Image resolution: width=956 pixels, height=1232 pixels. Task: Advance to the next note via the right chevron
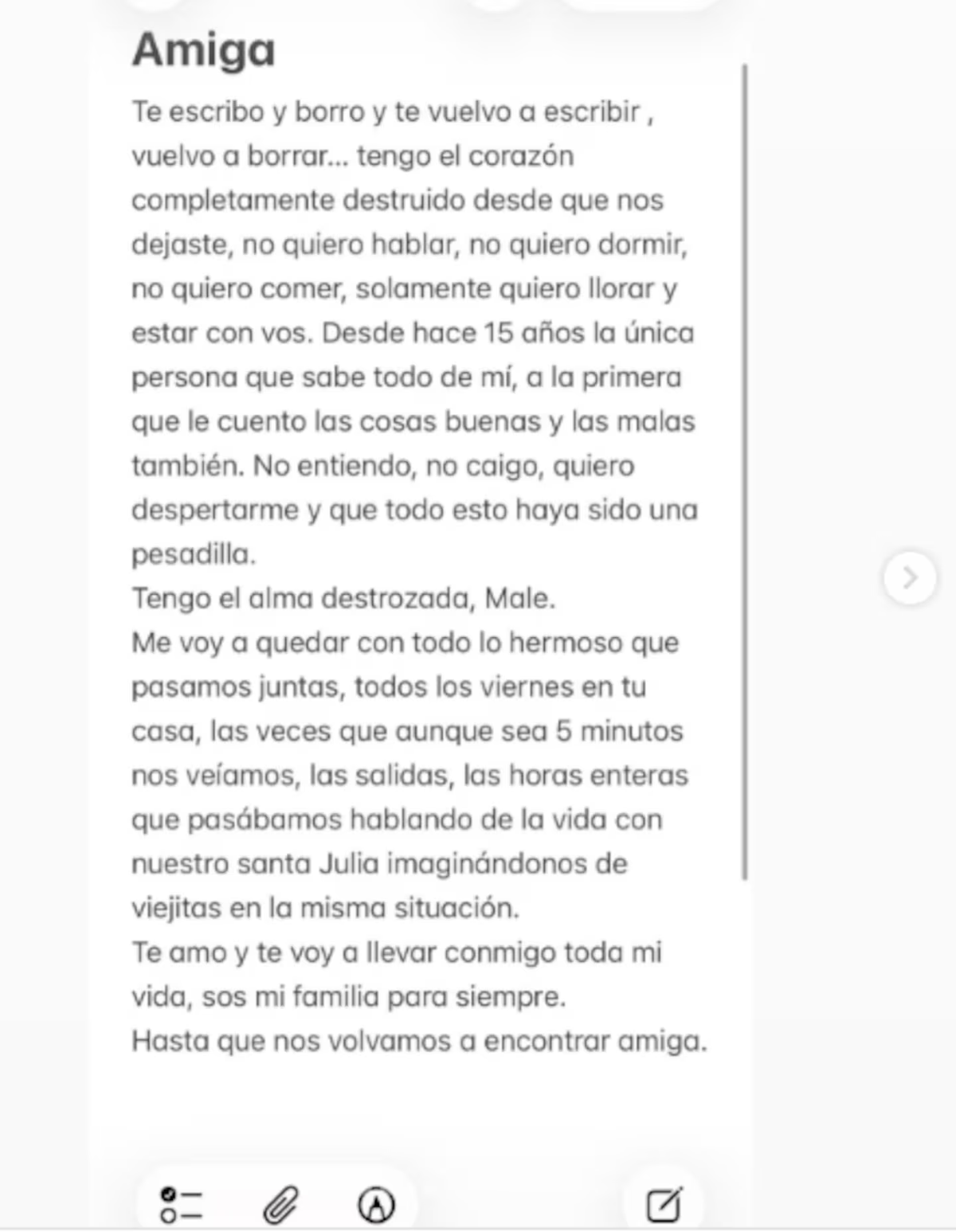coord(911,577)
